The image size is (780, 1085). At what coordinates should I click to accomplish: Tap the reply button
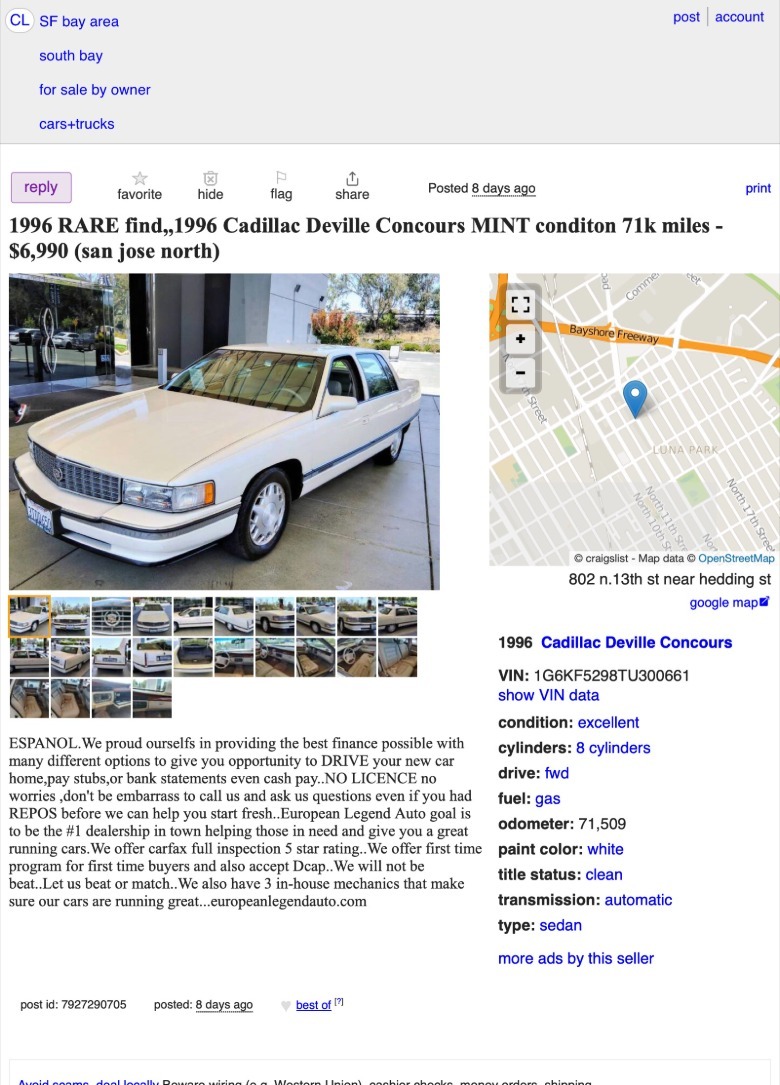(x=41, y=187)
